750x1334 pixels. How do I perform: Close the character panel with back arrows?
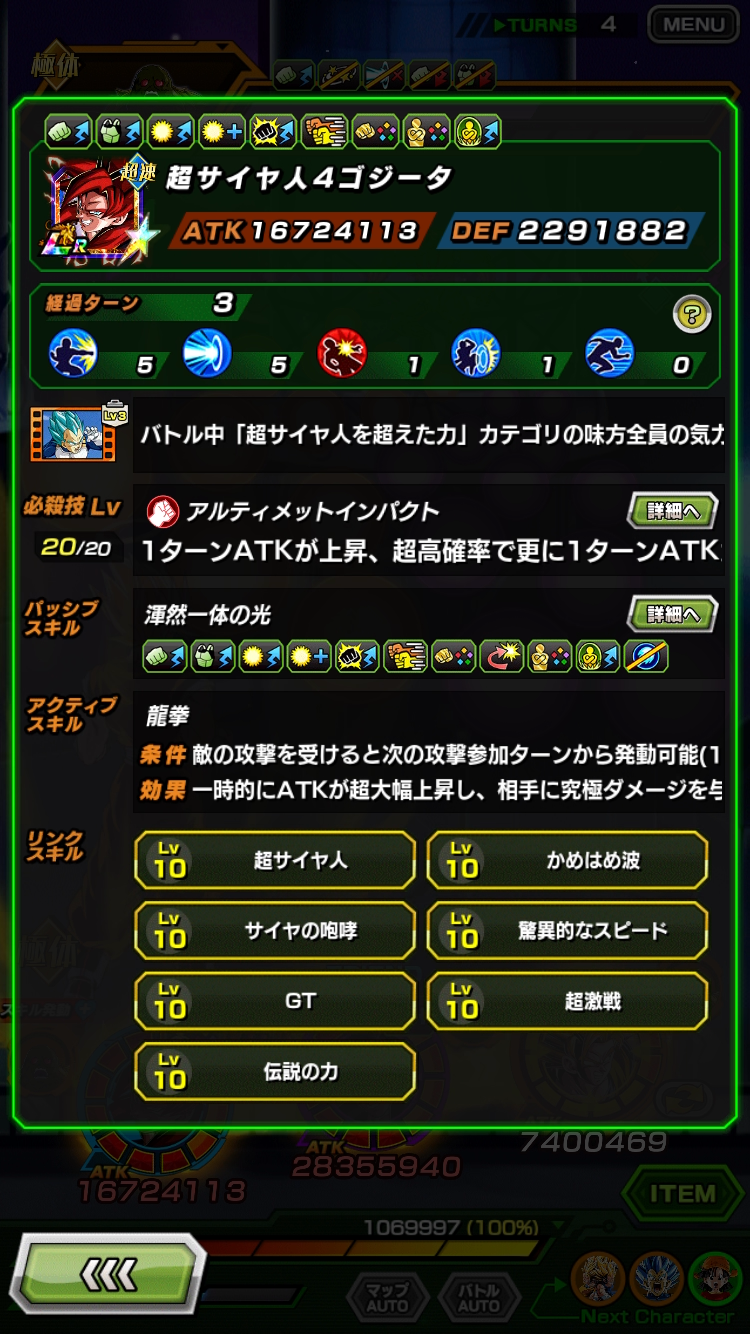pos(110,1274)
